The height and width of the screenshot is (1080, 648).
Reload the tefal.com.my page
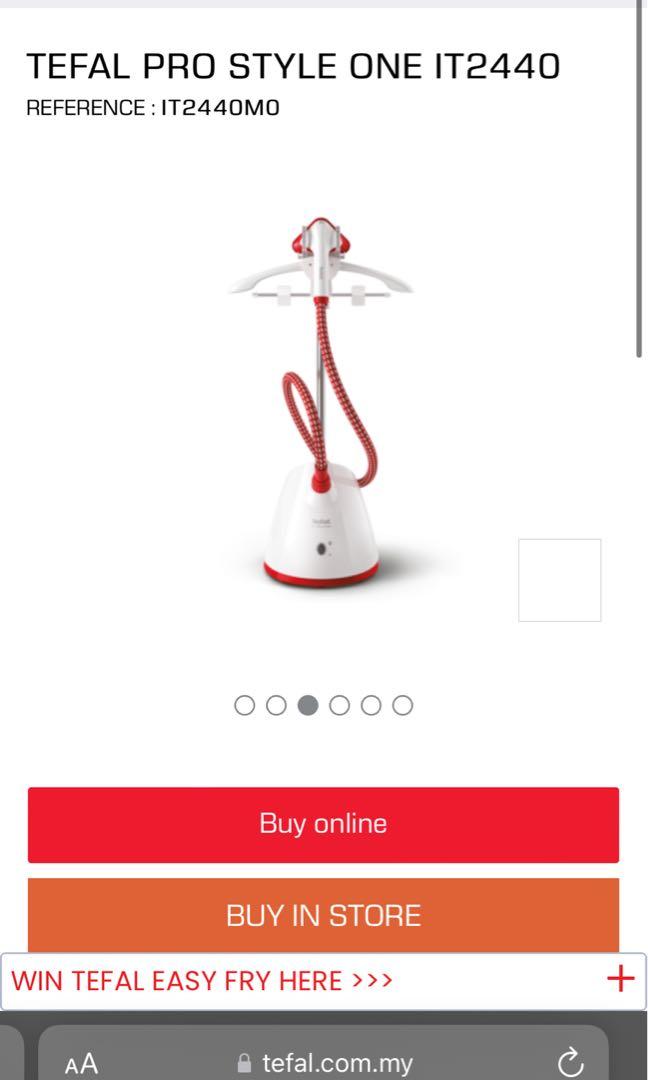pos(570,1061)
